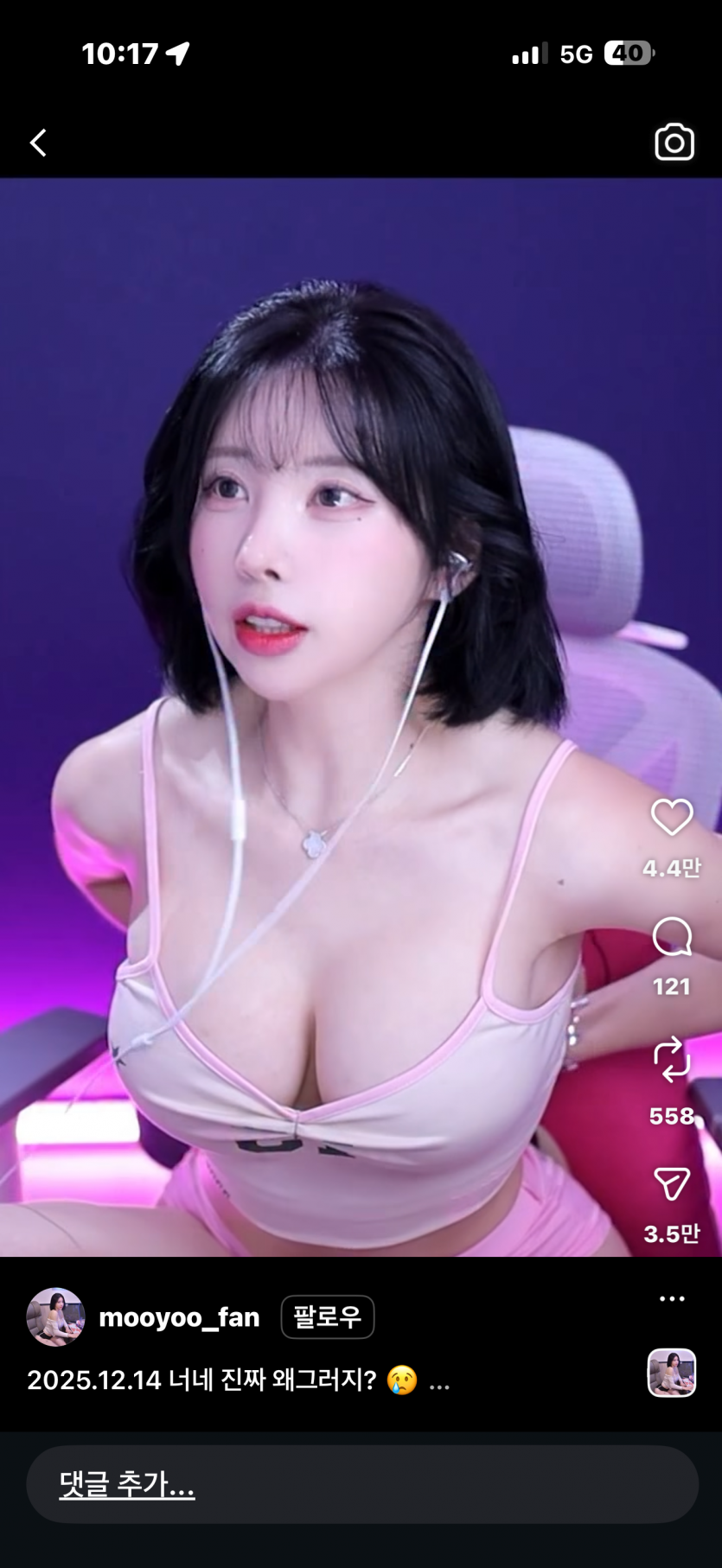The image size is (722, 1568).
Task: Open the camera icon at top right
Action: 674,143
